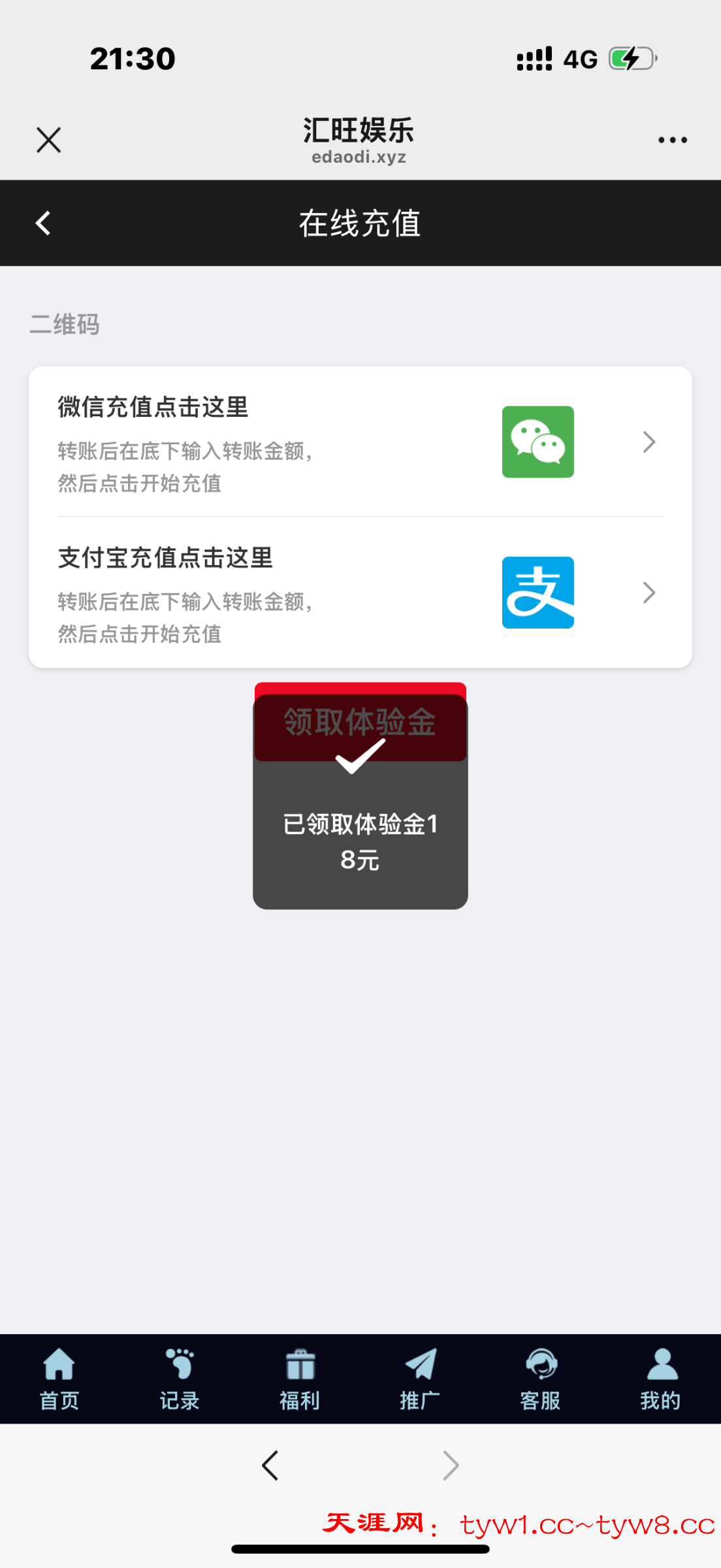721x1568 pixels.
Task: Tap the browser forward arrow
Action: click(451, 1465)
